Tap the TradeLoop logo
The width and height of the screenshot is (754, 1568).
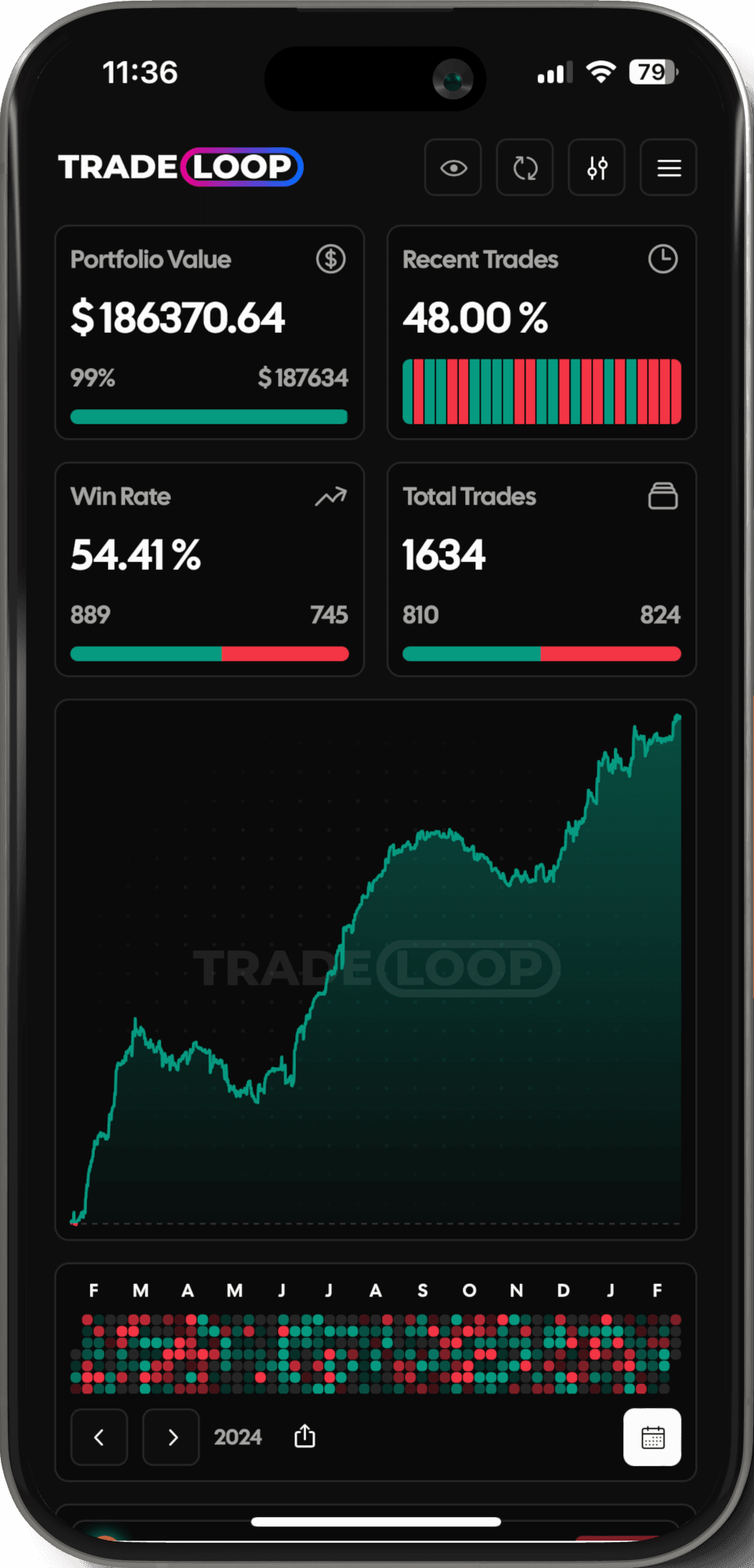coord(180,168)
